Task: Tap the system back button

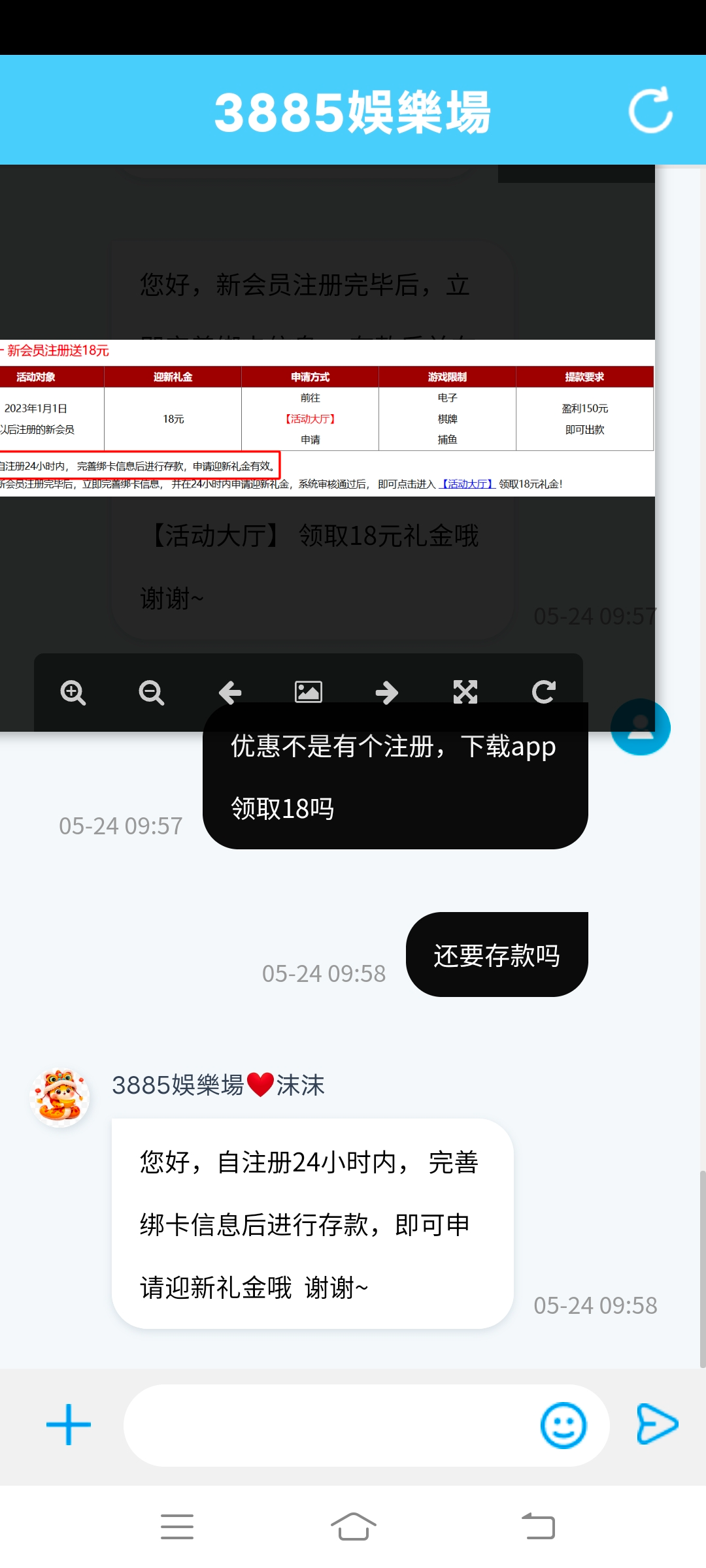Action: click(538, 1527)
